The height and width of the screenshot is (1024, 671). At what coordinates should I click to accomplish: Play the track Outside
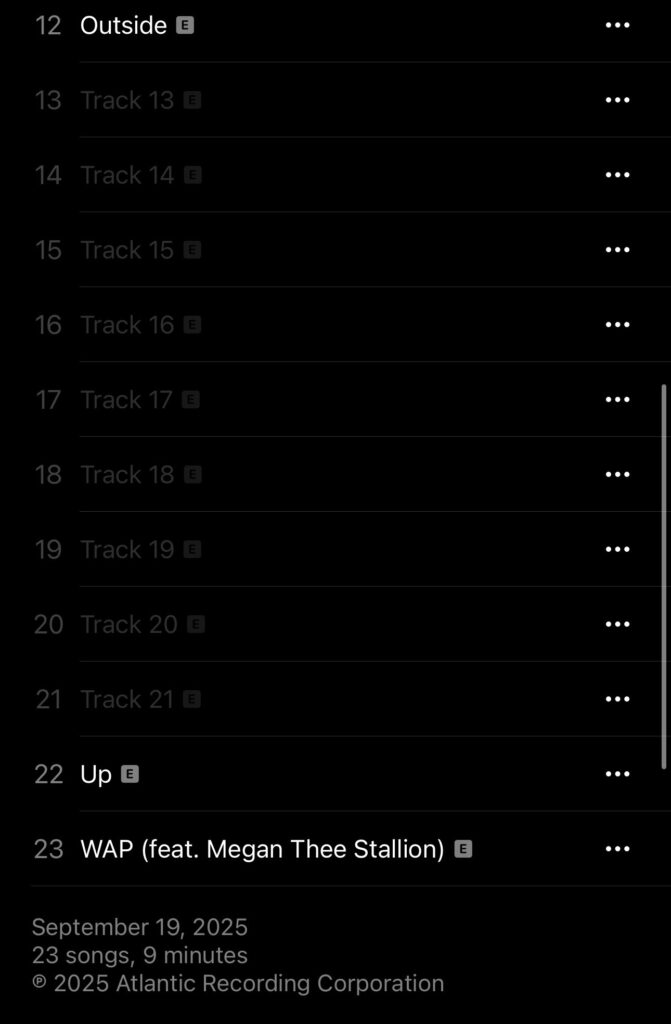coord(123,25)
